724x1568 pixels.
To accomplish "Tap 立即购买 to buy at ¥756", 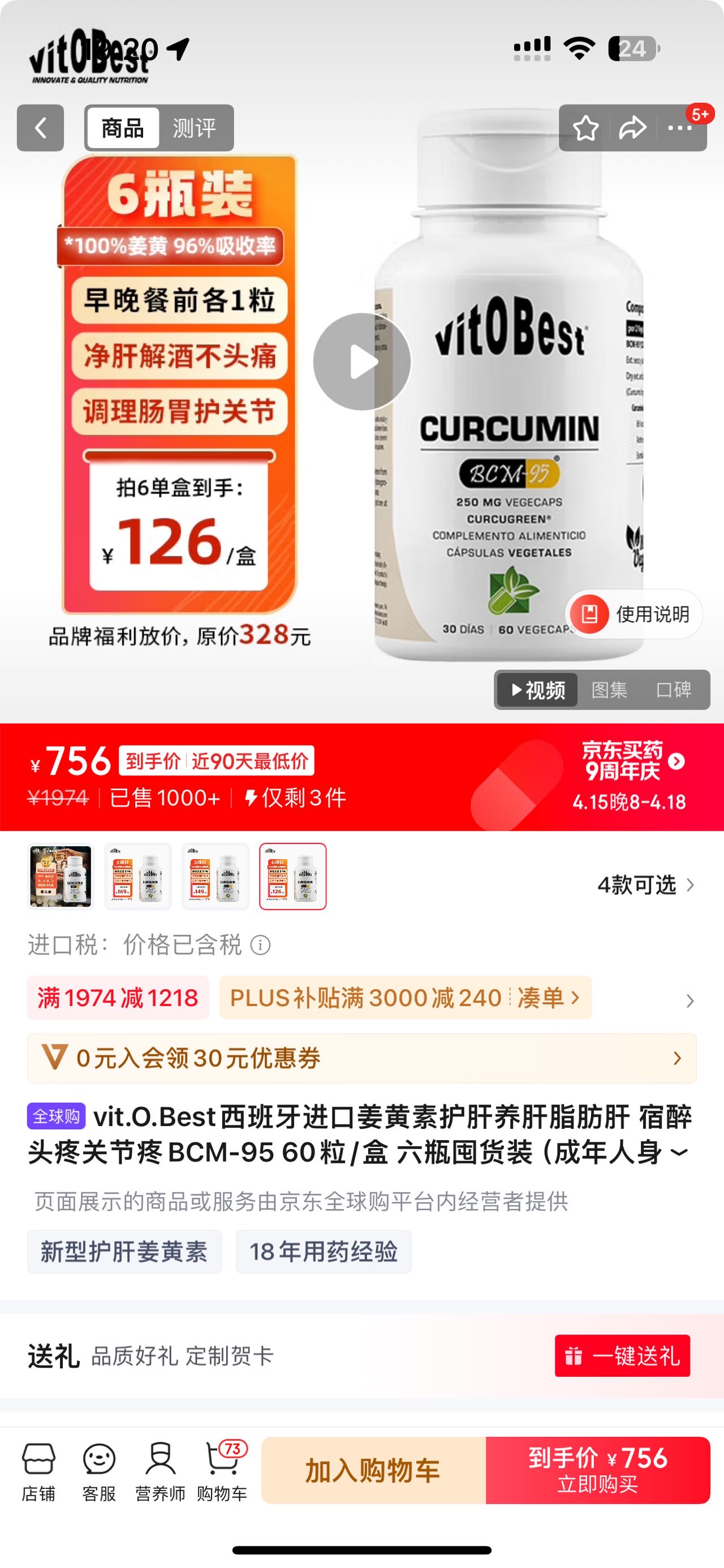I will [597, 1471].
